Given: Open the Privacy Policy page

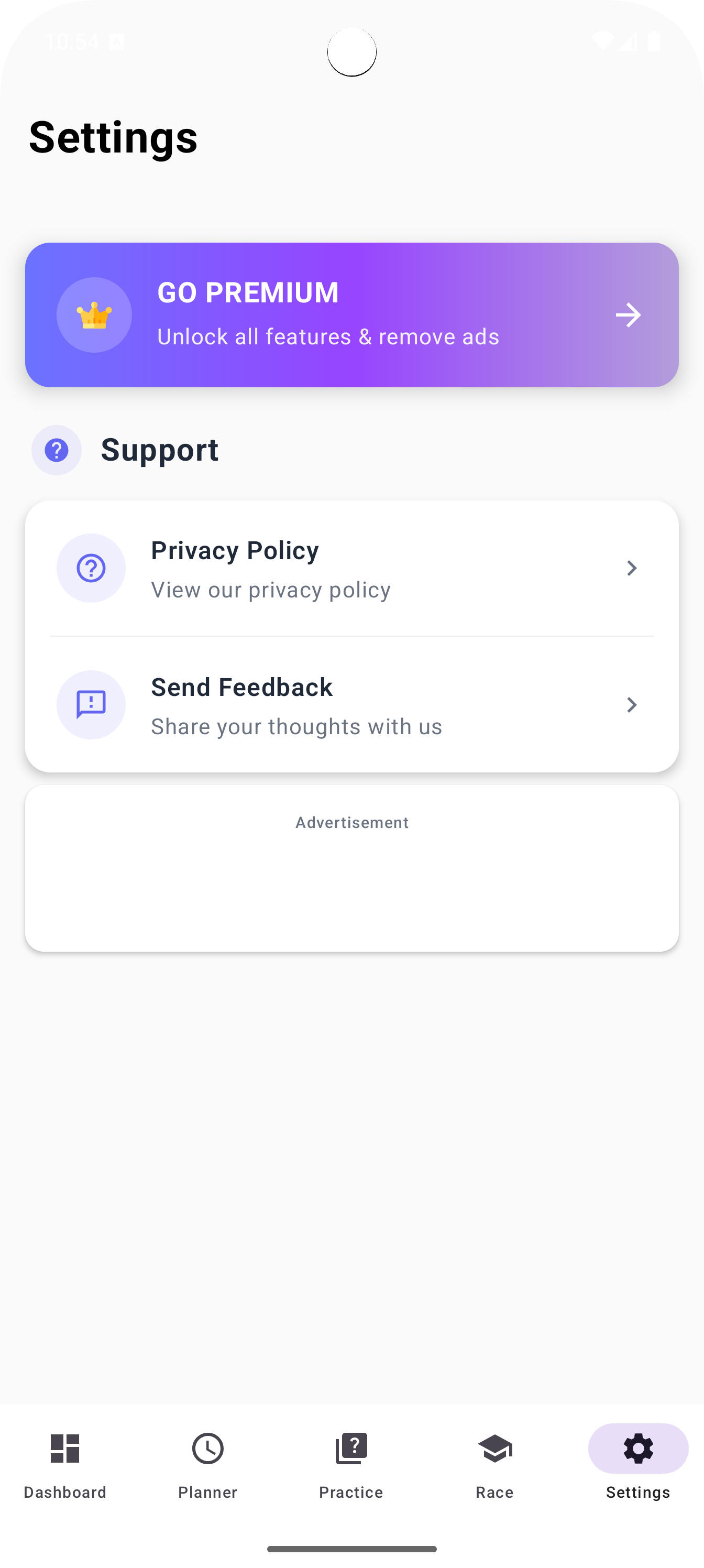Looking at the screenshot, I should [x=351, y=568].
